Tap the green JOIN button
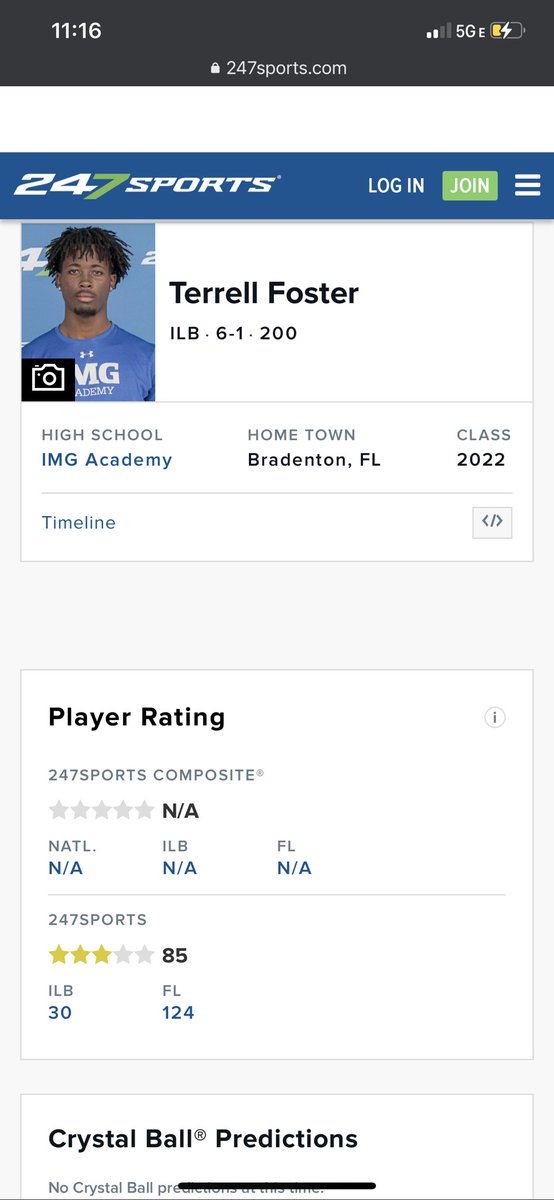This screenshot has width=554, height=1200. [x=470, y=185]
